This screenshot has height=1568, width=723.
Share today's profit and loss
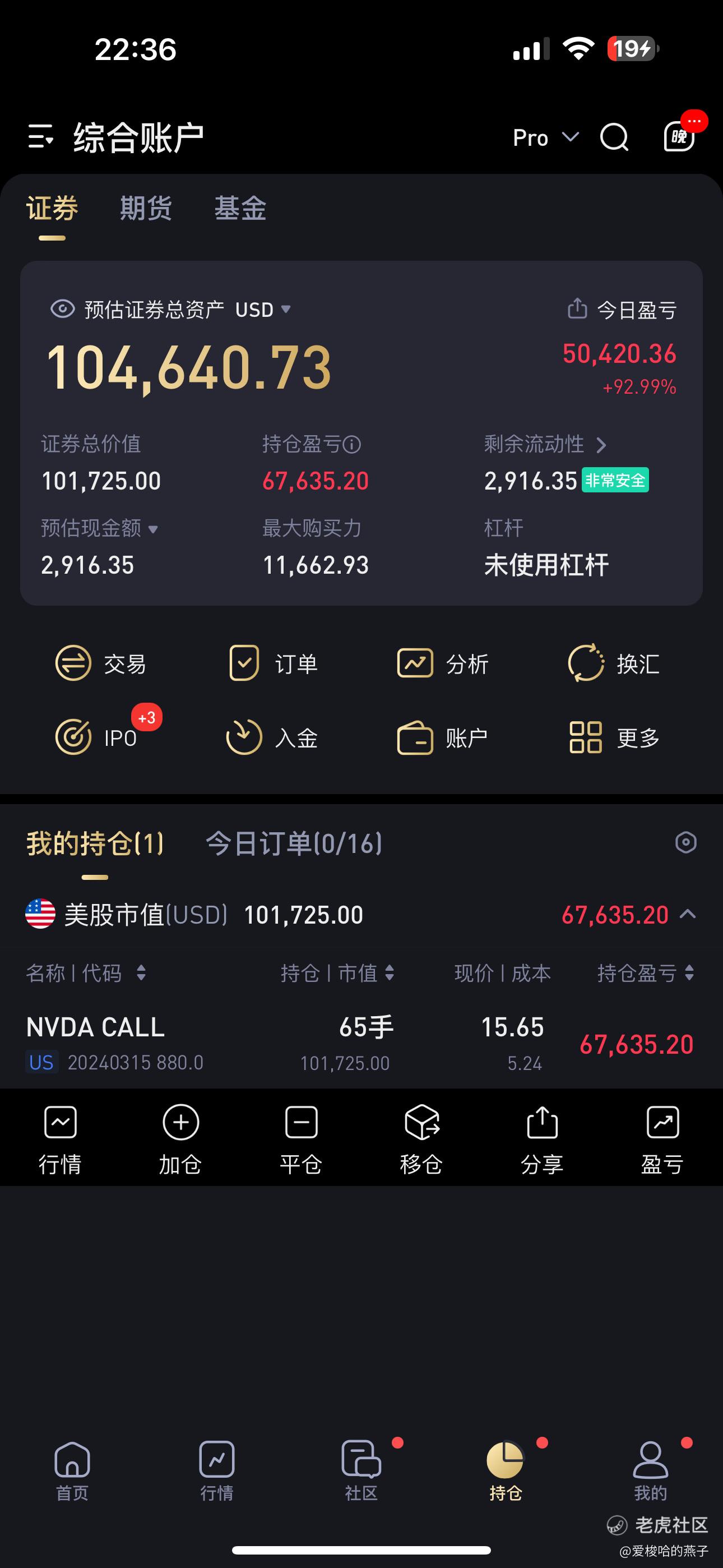(x=577, y=309)
